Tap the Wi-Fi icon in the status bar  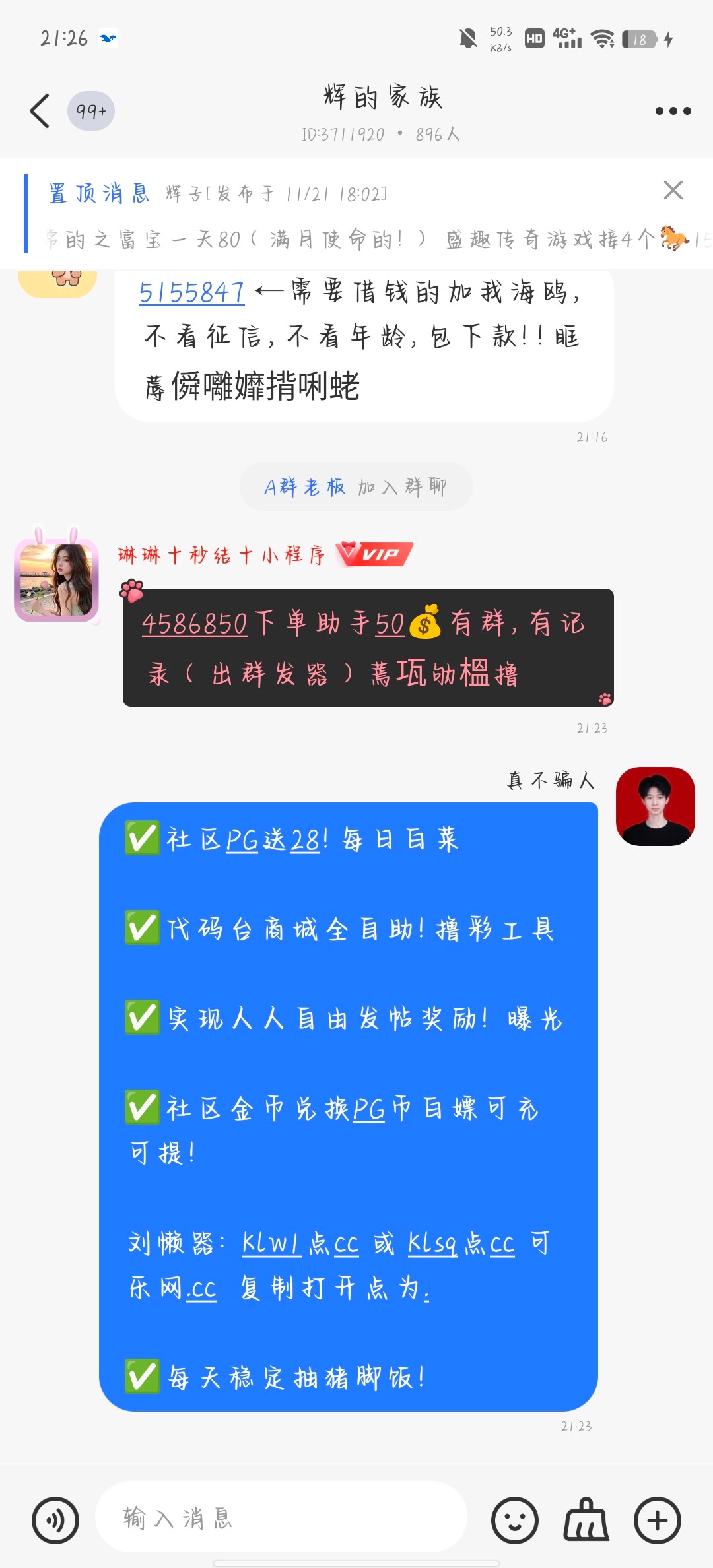pos(603,40)
